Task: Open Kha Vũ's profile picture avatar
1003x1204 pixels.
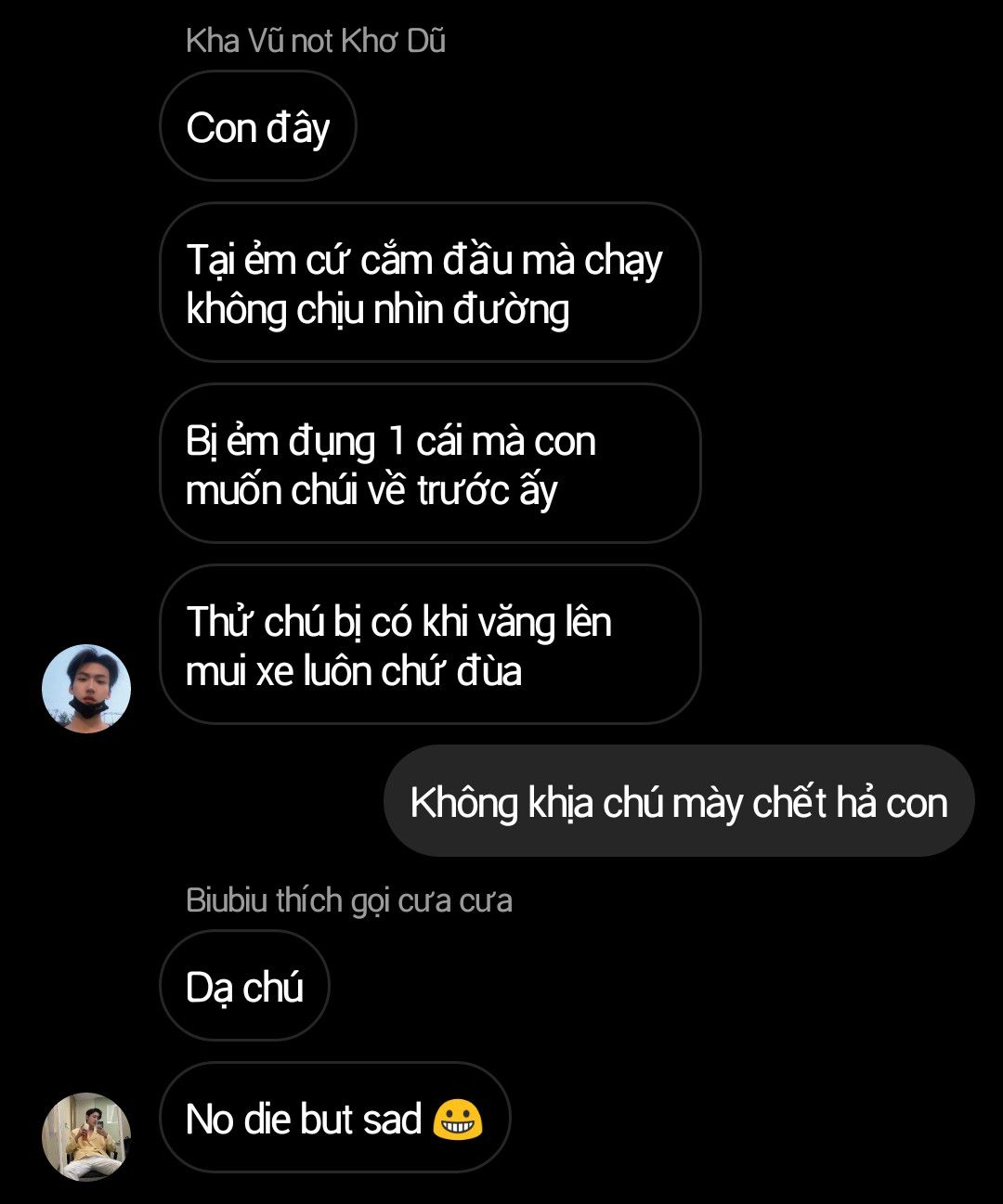Action: point(86,689)
